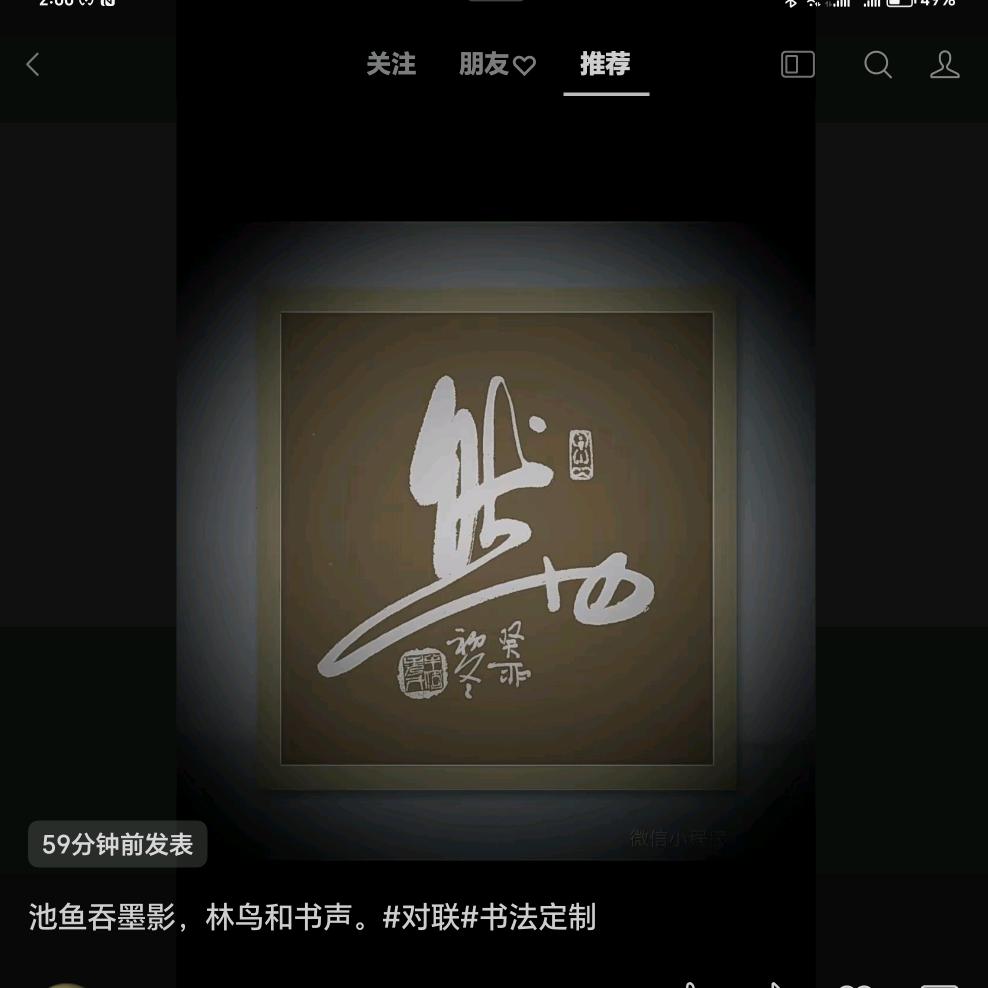Image resolution: width=988 pixels, height=988 pixels.
Task: Go back using the top-left arrow
Action: point(33,65)
